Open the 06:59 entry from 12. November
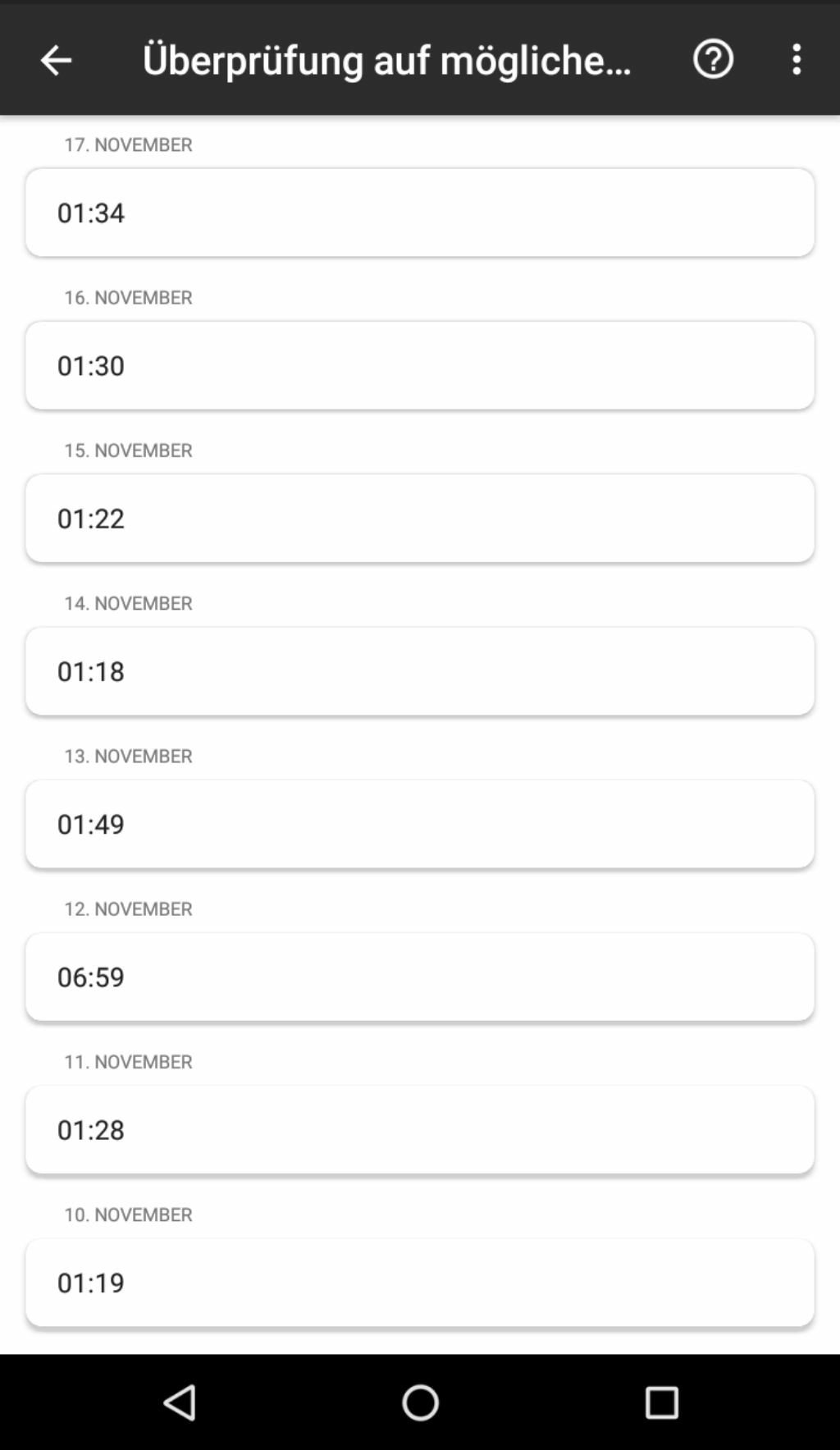This screenshot has width=840, height=1450. point(419,977)
